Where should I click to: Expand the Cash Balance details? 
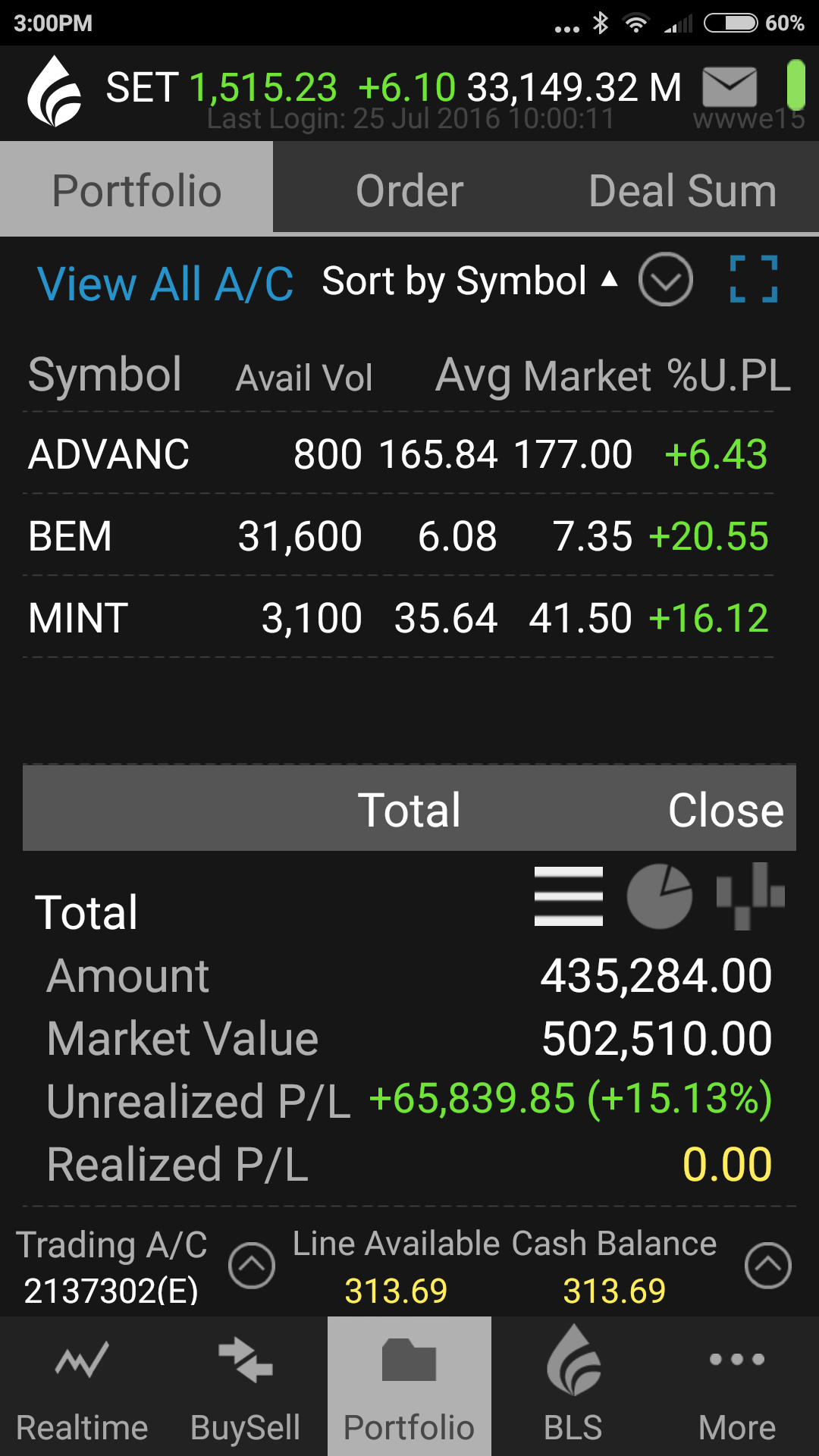click(x=767, y=1265)
